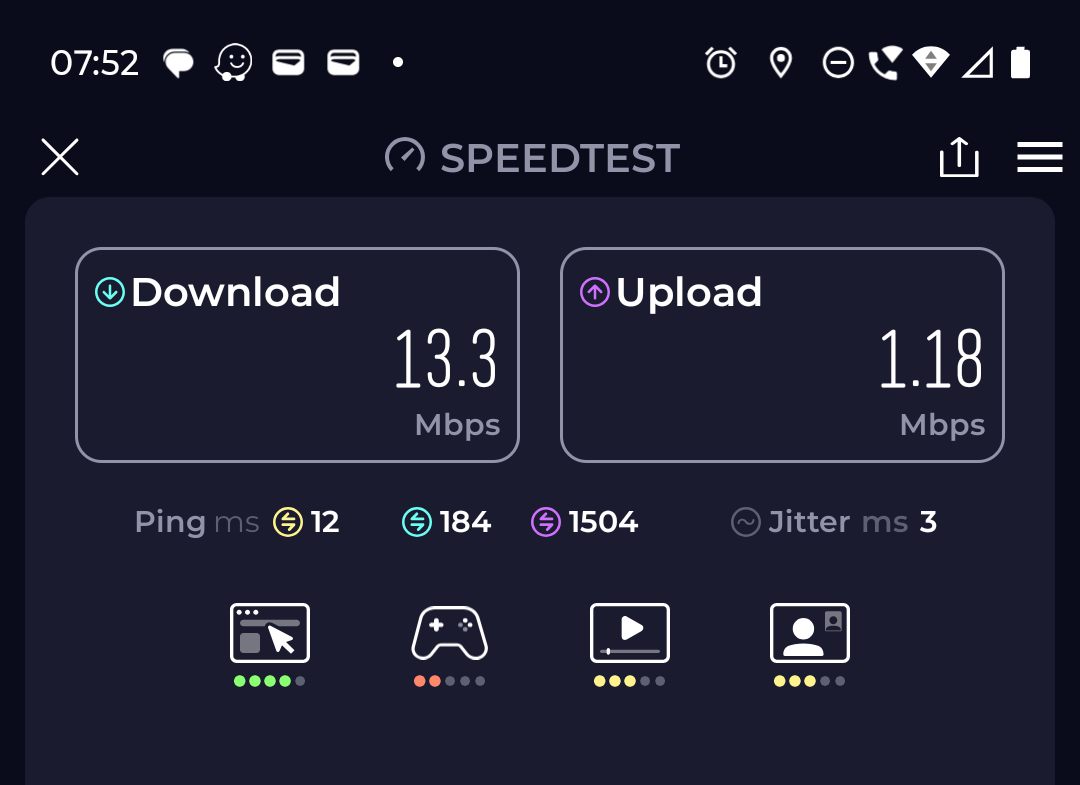Close the speed test results
Image resolution: width=1080 pixels, height=785 pixels.
pos(60,157)
